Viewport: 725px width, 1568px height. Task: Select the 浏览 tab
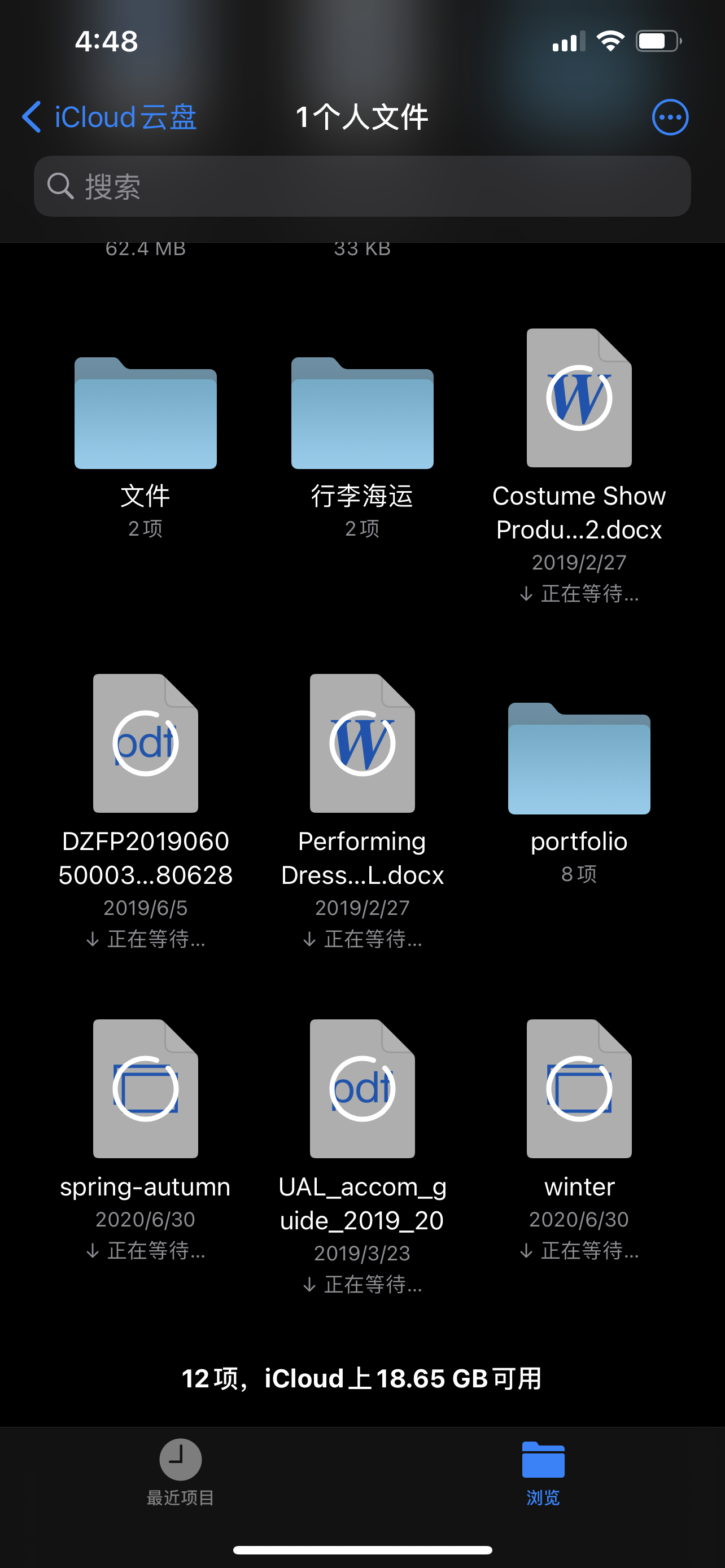click(x=543, y=1470)
